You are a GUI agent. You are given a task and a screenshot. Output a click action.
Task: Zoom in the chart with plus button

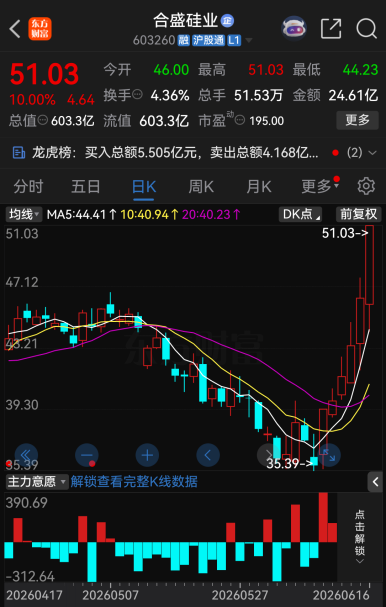click(148, 455)
